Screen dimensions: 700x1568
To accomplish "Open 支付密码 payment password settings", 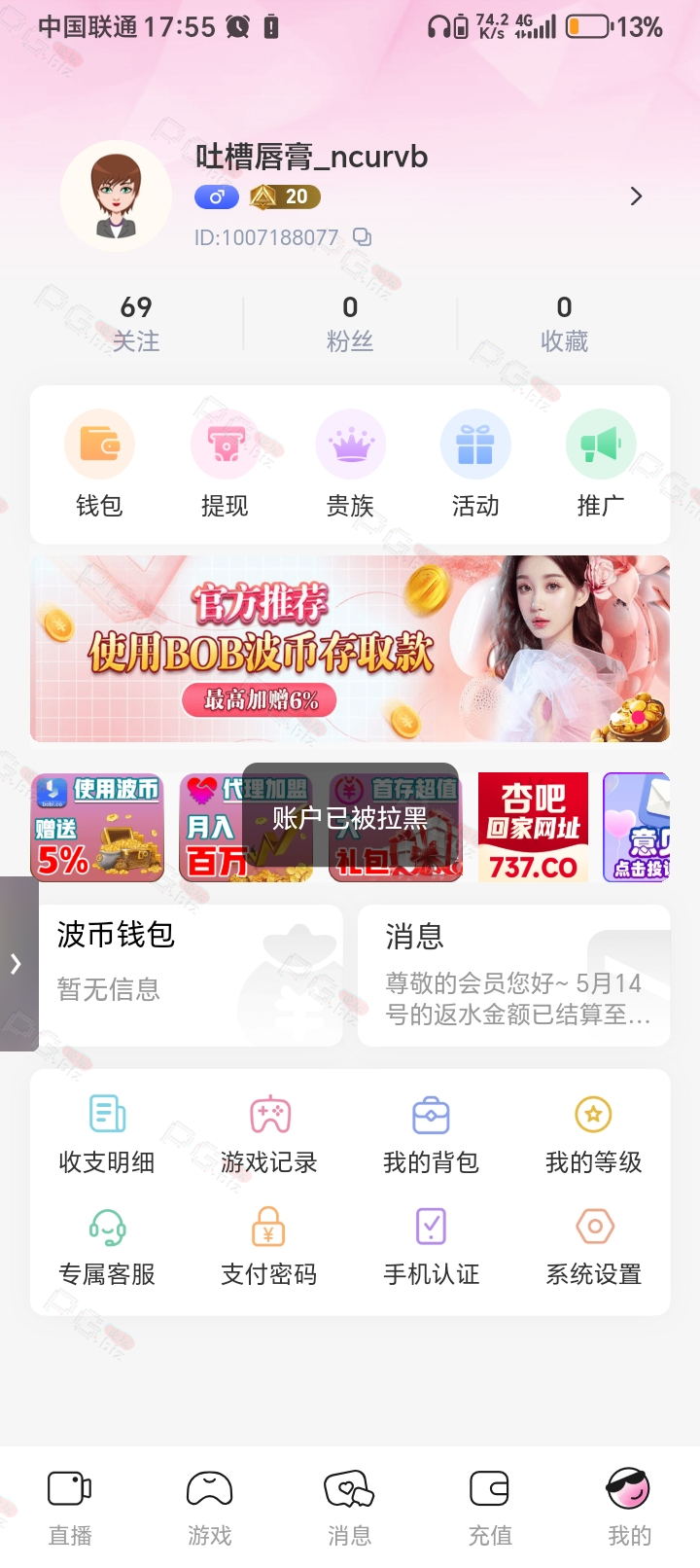I will [269, 1247].
